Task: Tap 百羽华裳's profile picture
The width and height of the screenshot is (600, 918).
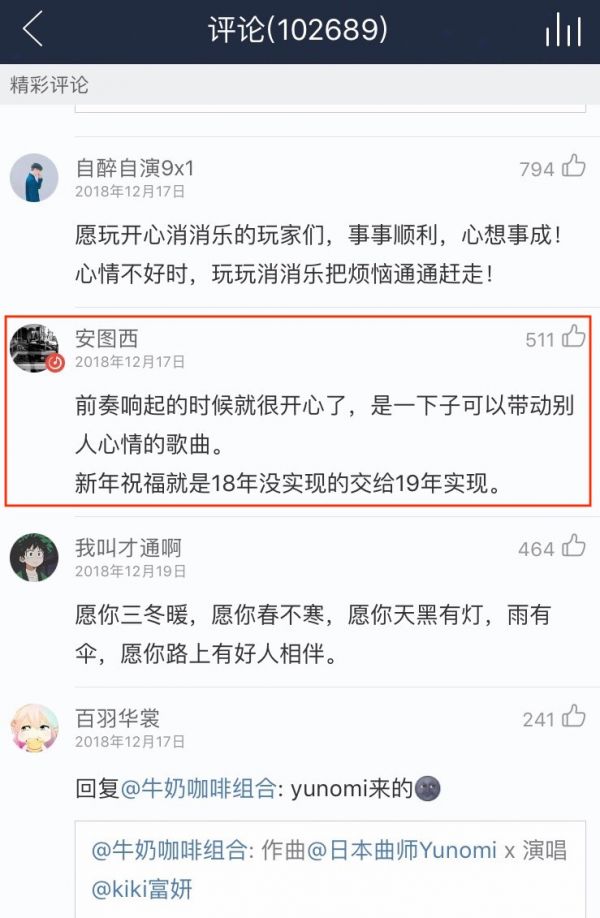Action: coord(33,728)
